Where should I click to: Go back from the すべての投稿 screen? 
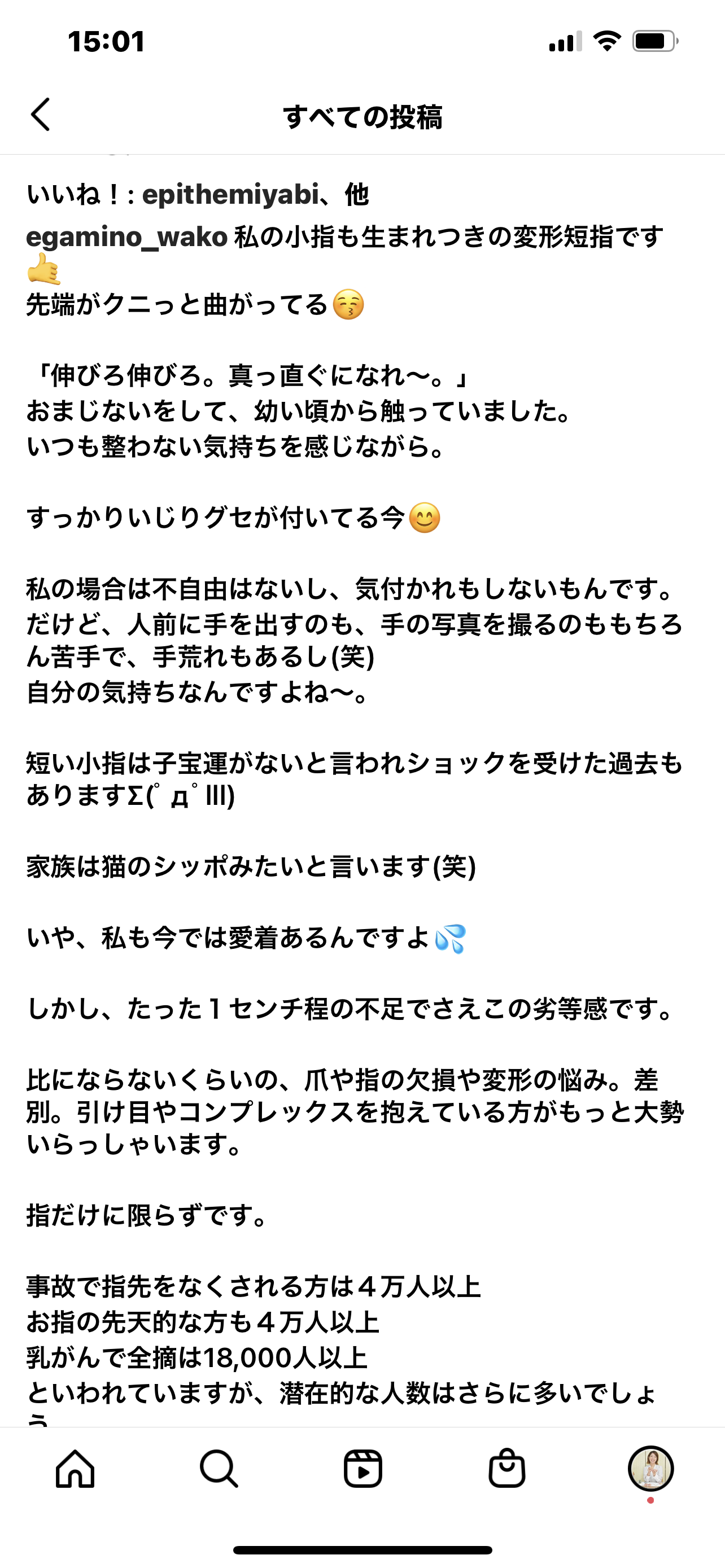[x=40, y=115]
